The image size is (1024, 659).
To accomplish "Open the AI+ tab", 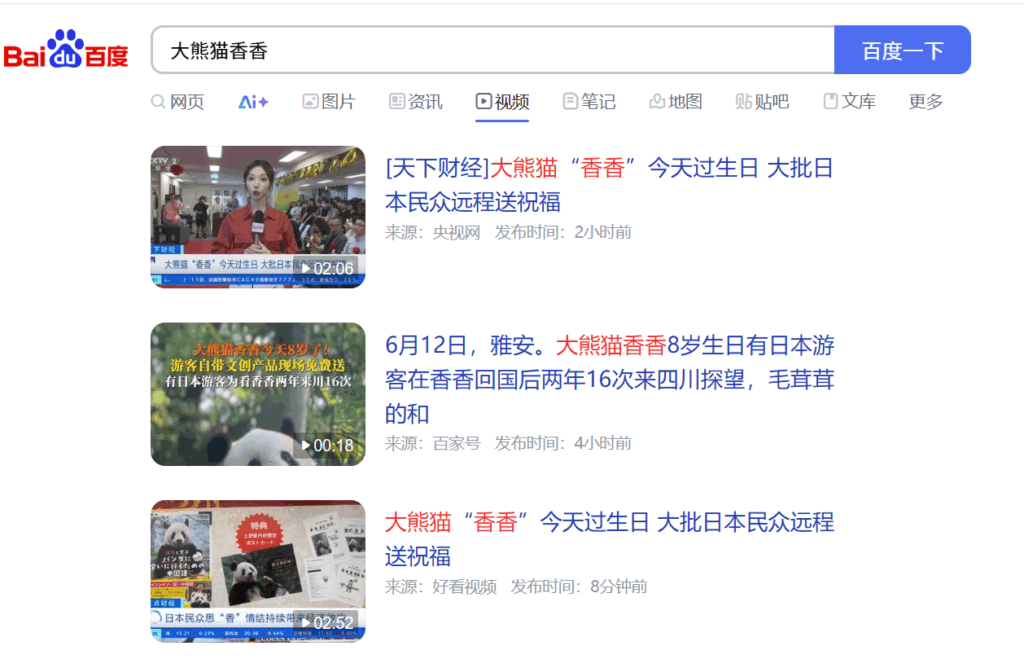I will pos(253,102).
